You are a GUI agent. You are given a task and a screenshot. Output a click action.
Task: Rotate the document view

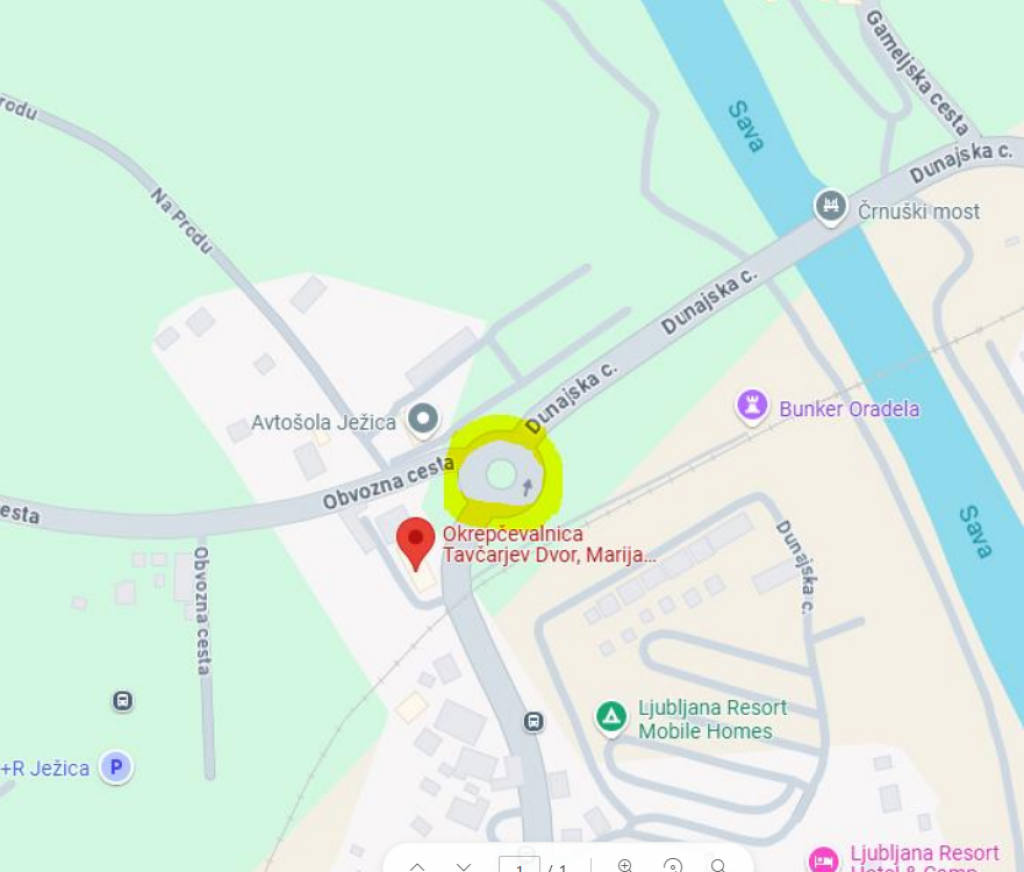(x=672, y=866)
